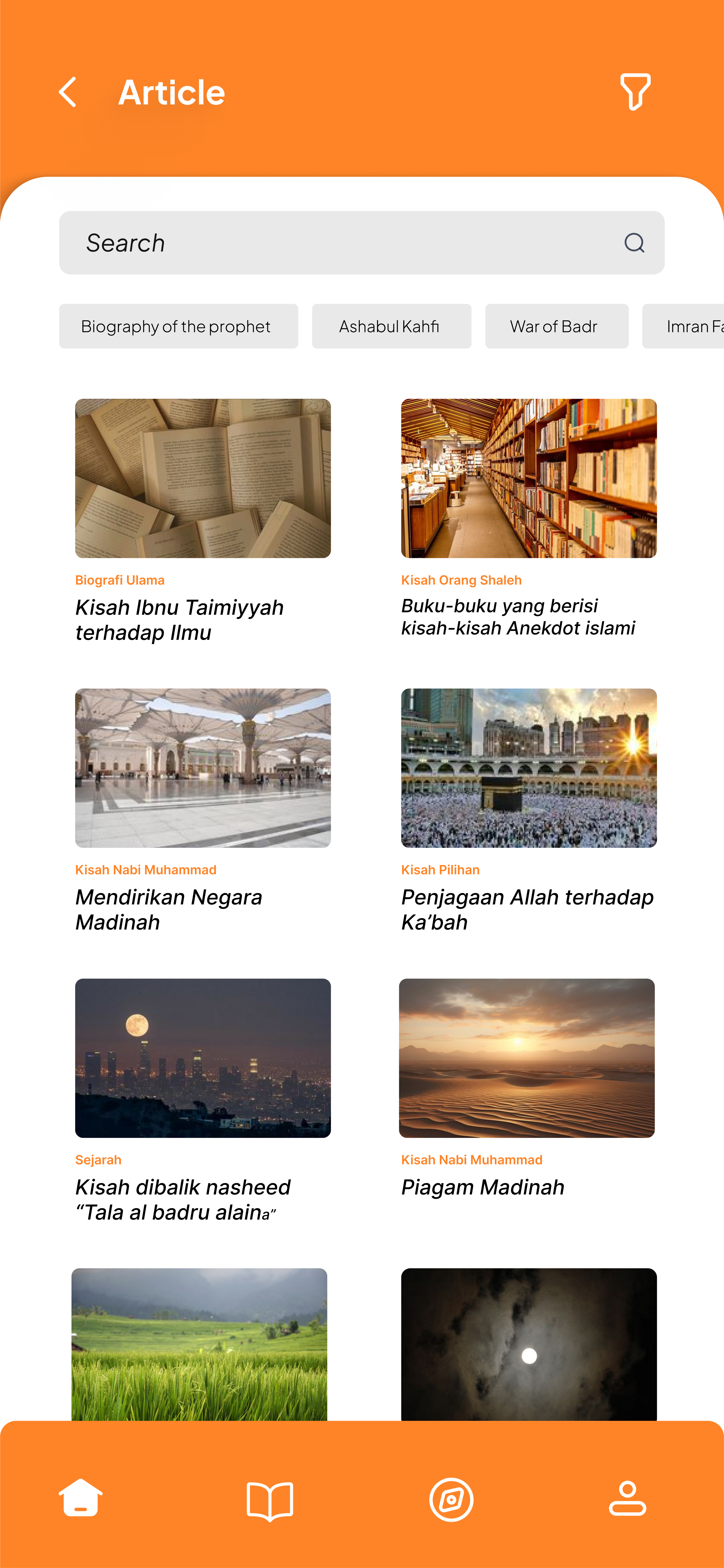Image resolution: width=724 pixels, height=1568 pixels.
Task: Tap the magnifier icon in search bar
Action: point(634,243)
